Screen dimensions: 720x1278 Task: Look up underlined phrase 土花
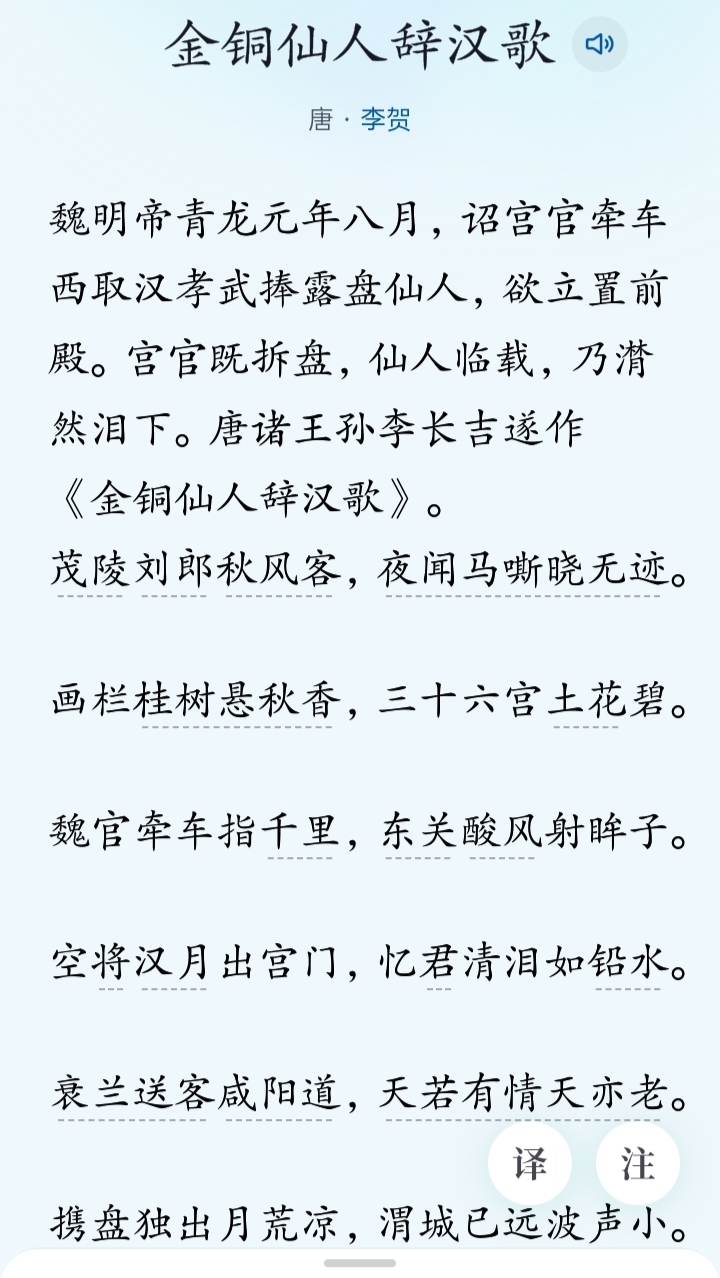point(586,703)
